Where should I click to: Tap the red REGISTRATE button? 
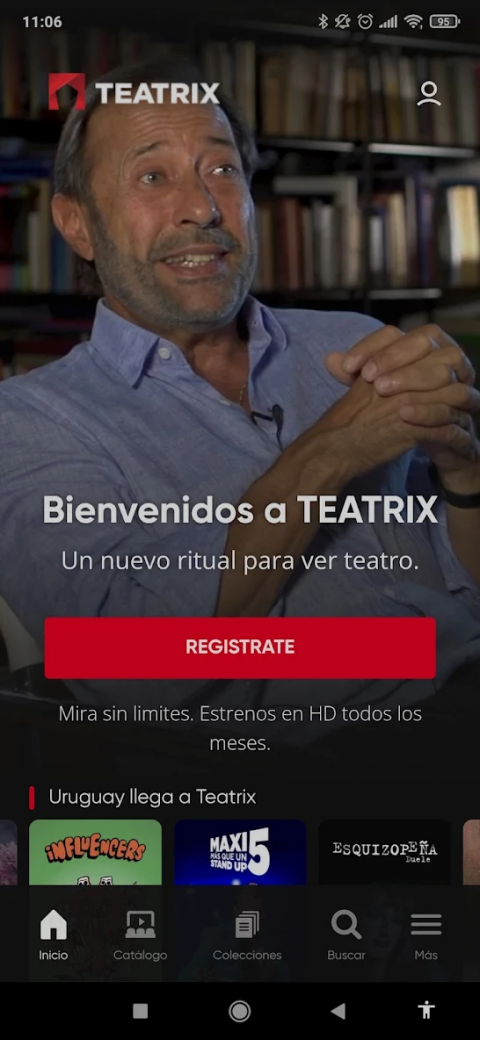(x=240, y=647)
